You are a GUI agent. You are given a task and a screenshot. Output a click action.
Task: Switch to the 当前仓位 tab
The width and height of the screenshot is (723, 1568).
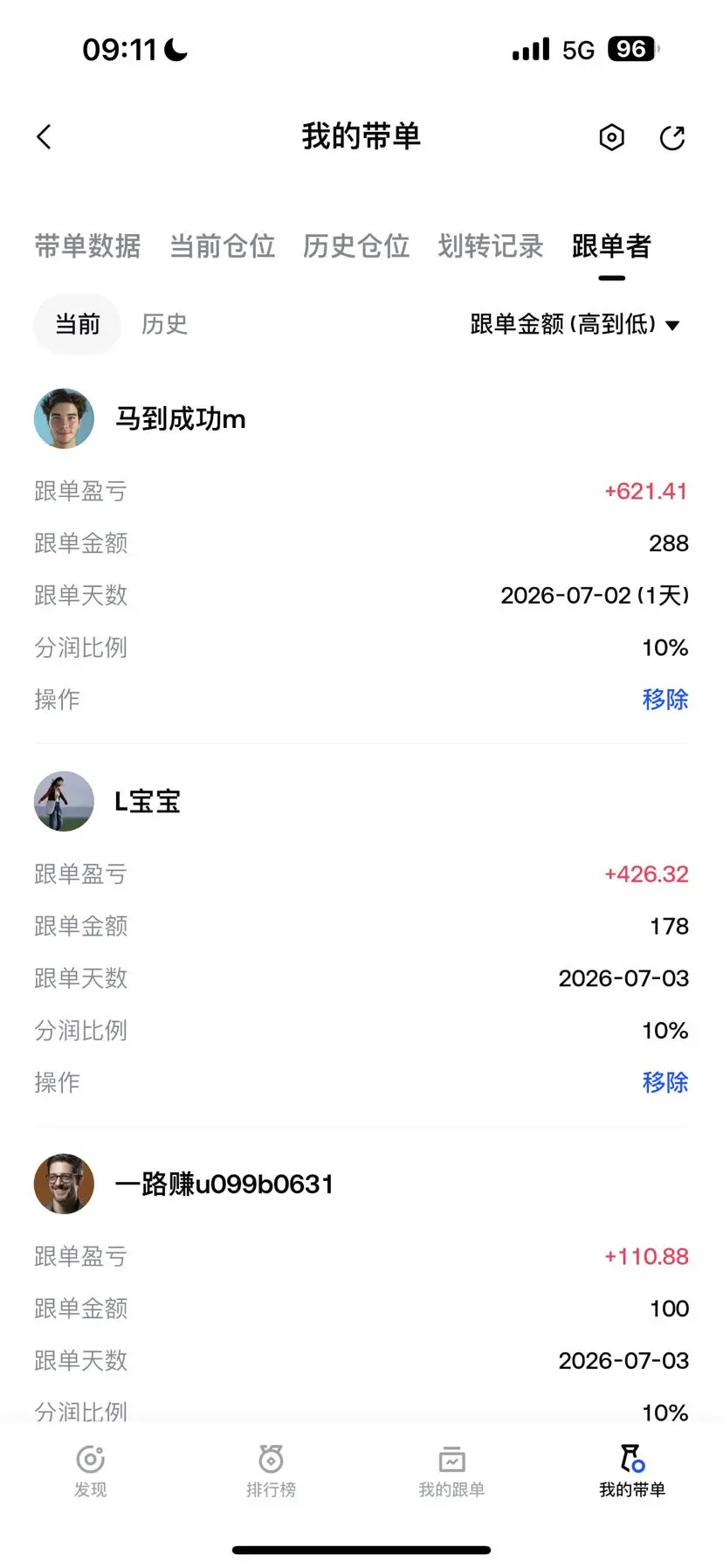222,246
